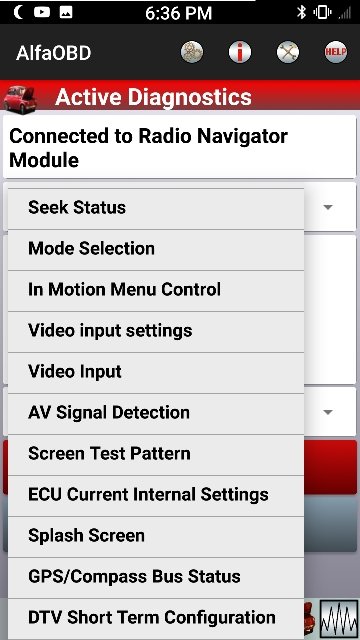Pick DTV Short Term Configuration
The width and height of the screenshot is (360, 640).
pos(156,618)
